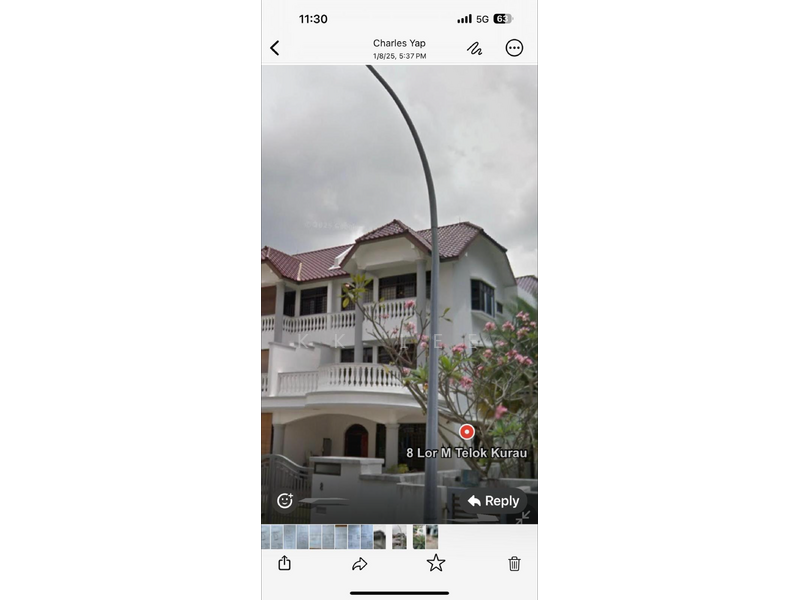Screen dimensions: 800x600
Task: Go back to the chat
Action: coord(275,48)
